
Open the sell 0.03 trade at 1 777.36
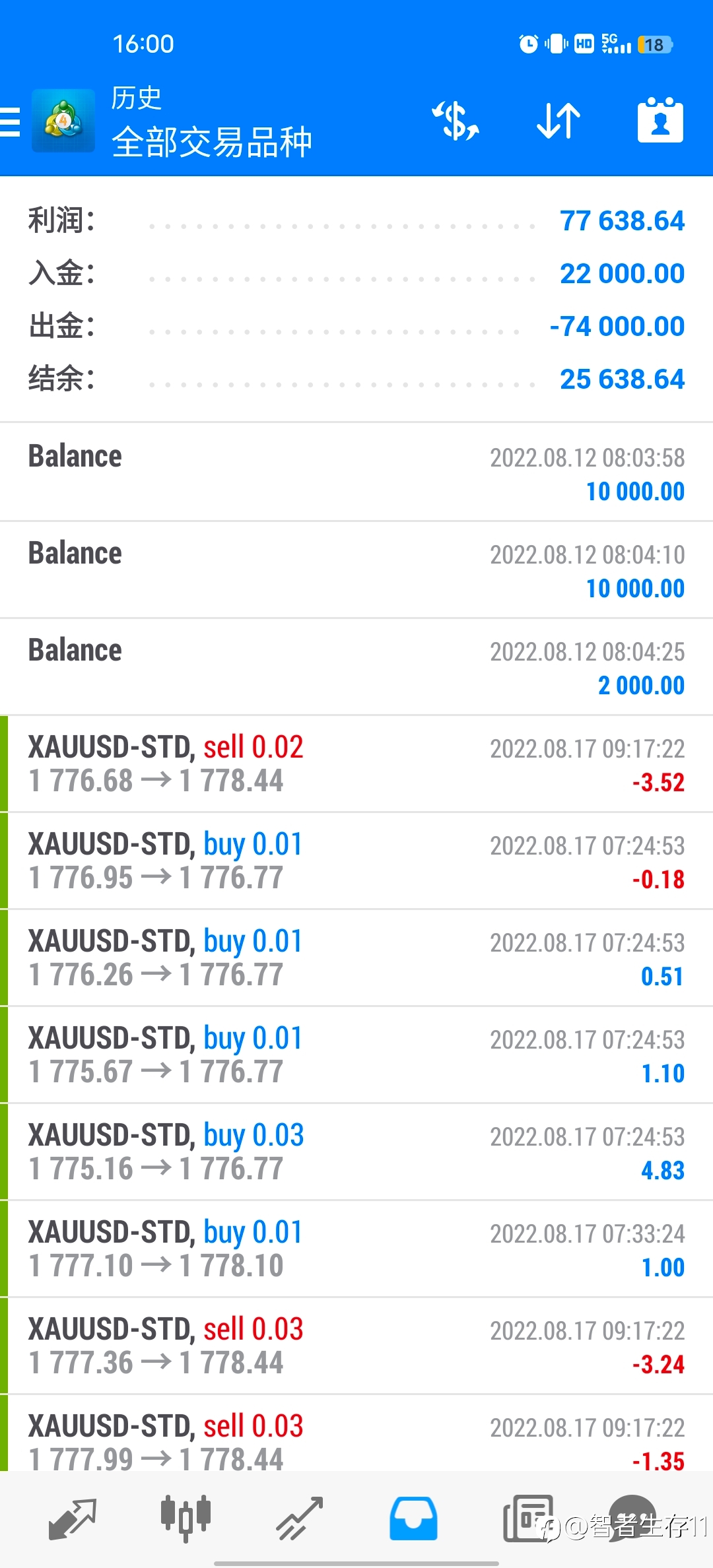pyautogui.click(x=356, y=1346)
